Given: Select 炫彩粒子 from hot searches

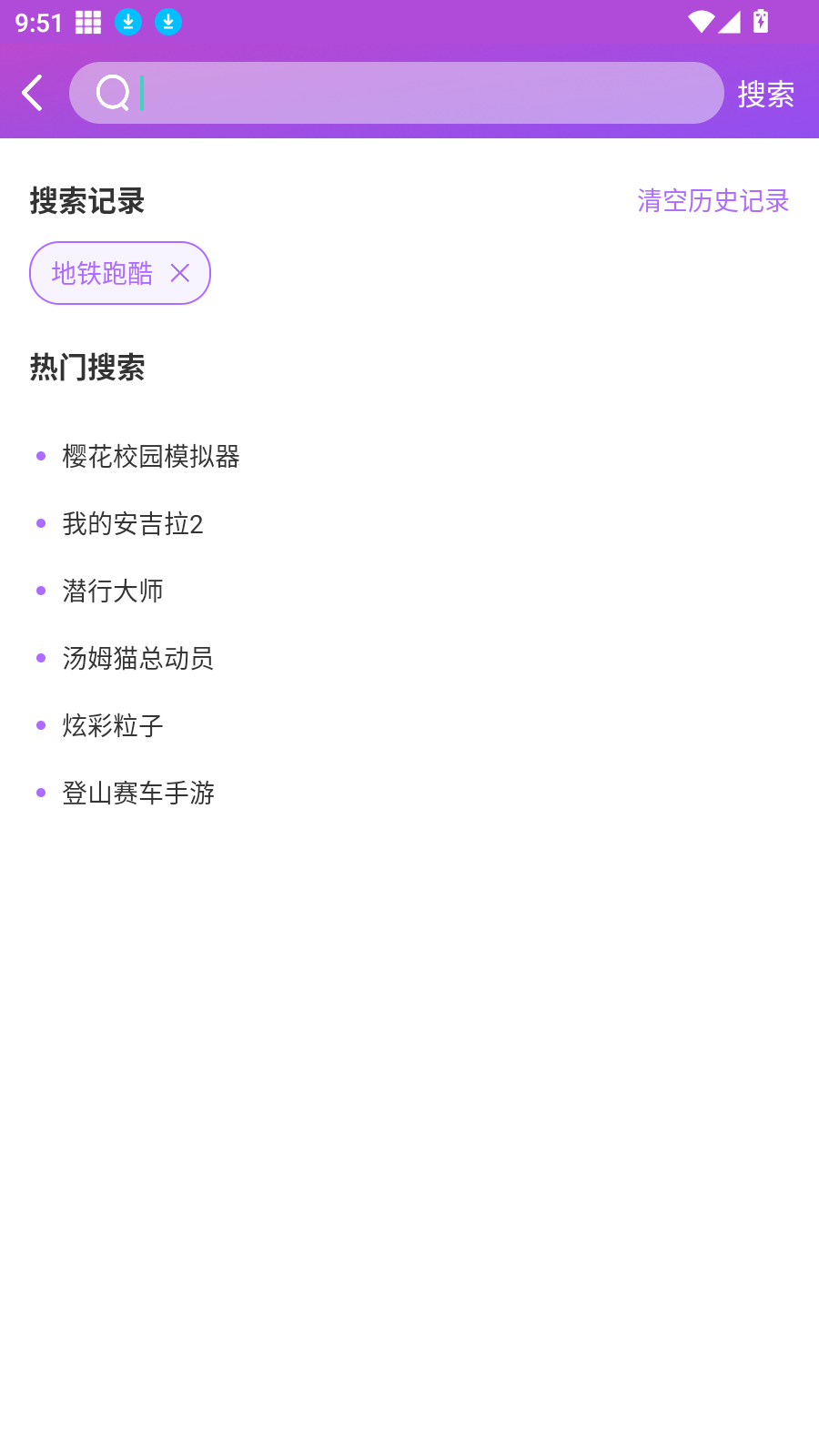Looking at the screenshot, I should pyautogui.click(x=112, y=725).
